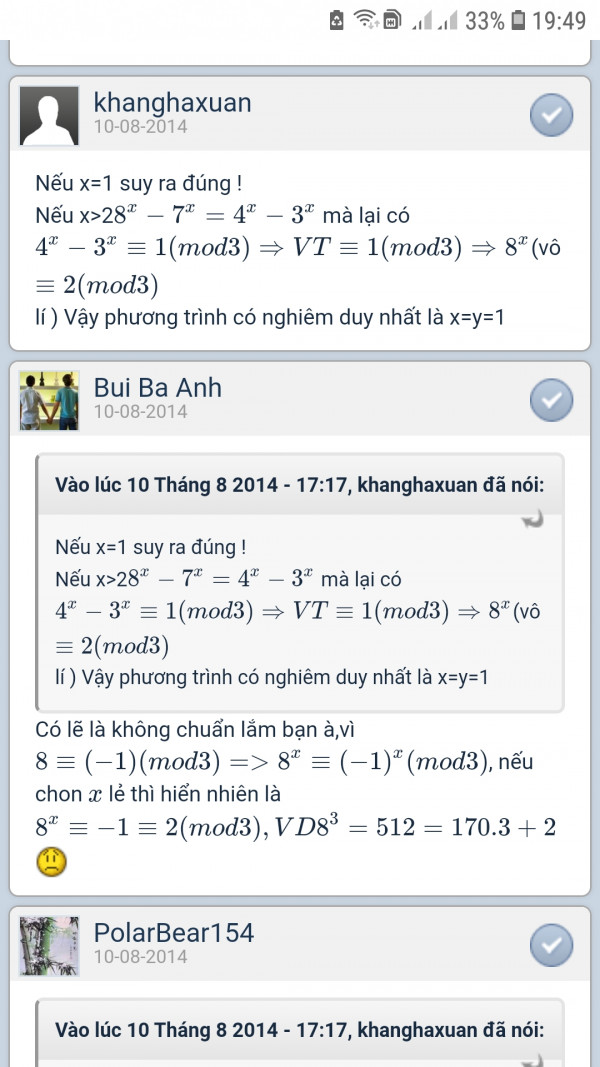Open Bui Ba Anh's profile avatar
Screen dimensions: 600x1067
pos(49,400)
